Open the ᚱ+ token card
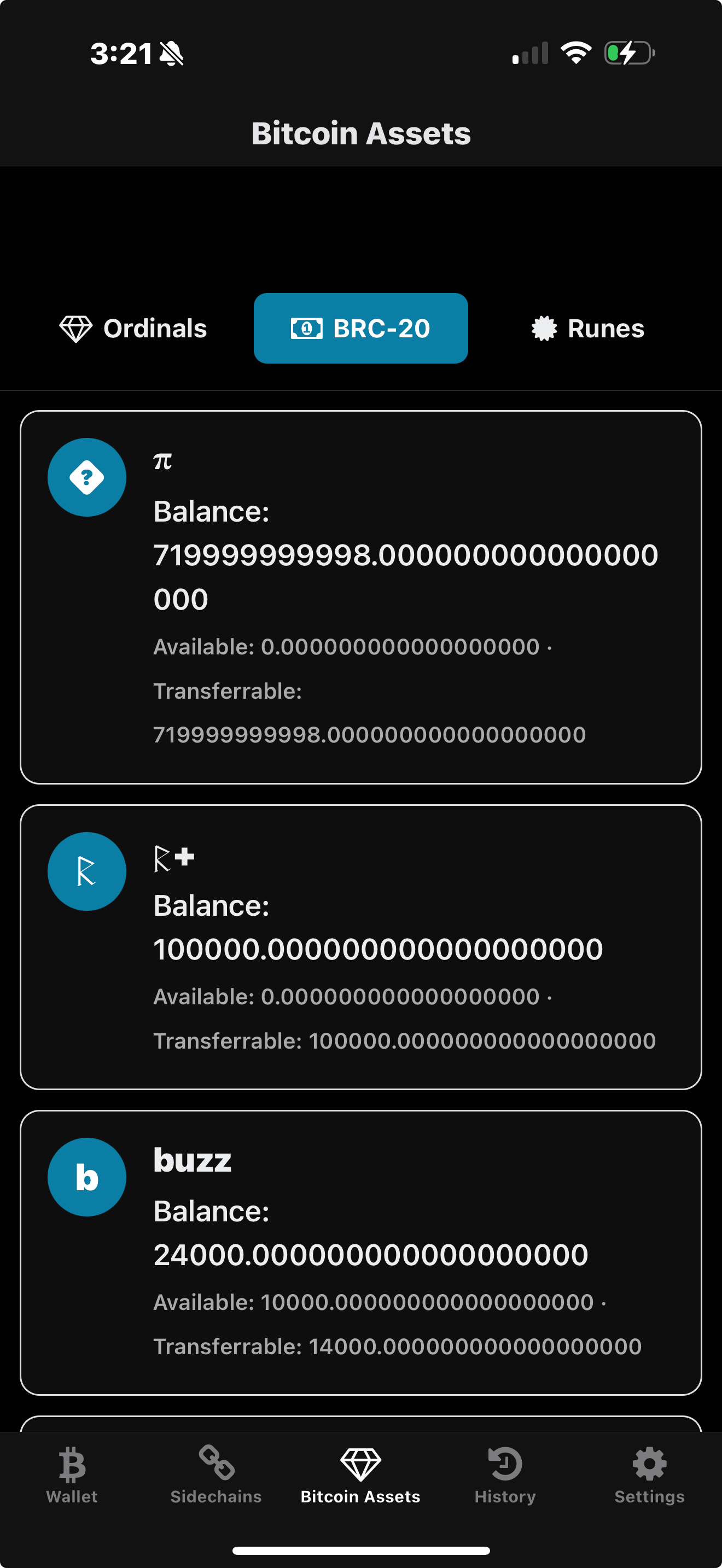 (x=360, y=946)
